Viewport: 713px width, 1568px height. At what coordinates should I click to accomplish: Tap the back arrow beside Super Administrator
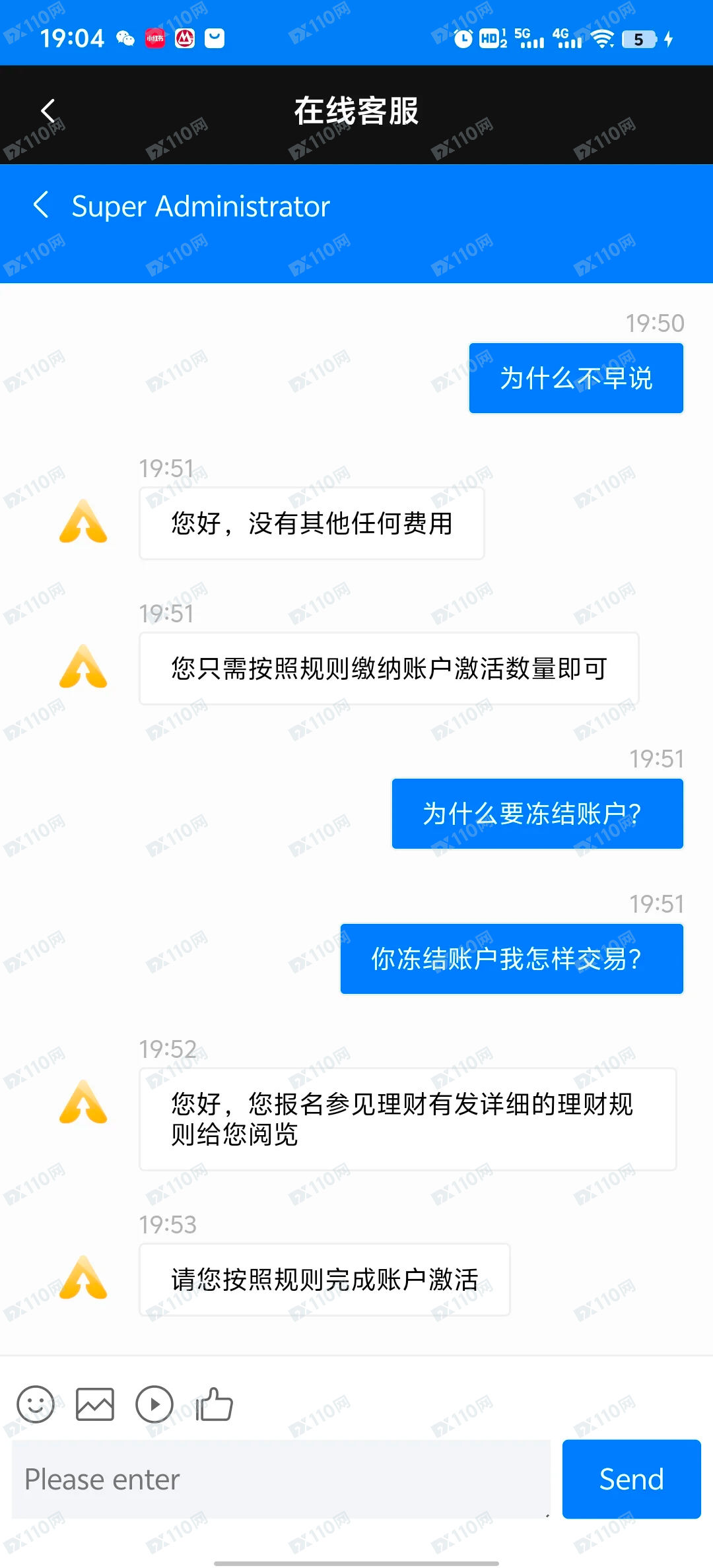pos(42,205)
